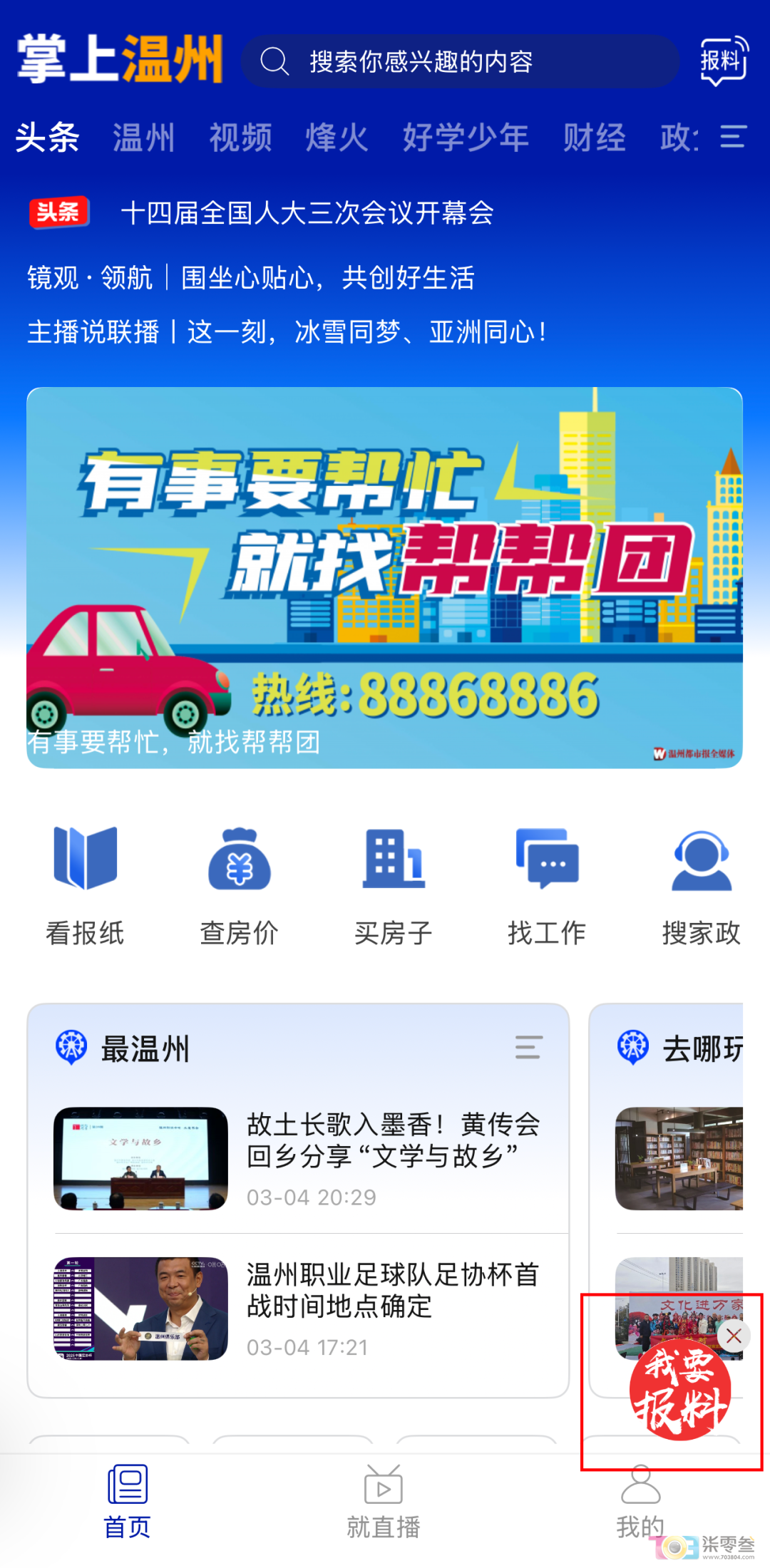The height and width of the screenshot is (1568, 770).
Task: Read the 镜观·领航 围坐心贴心 article
Action: pyautogui.click(x=251, y=277)
